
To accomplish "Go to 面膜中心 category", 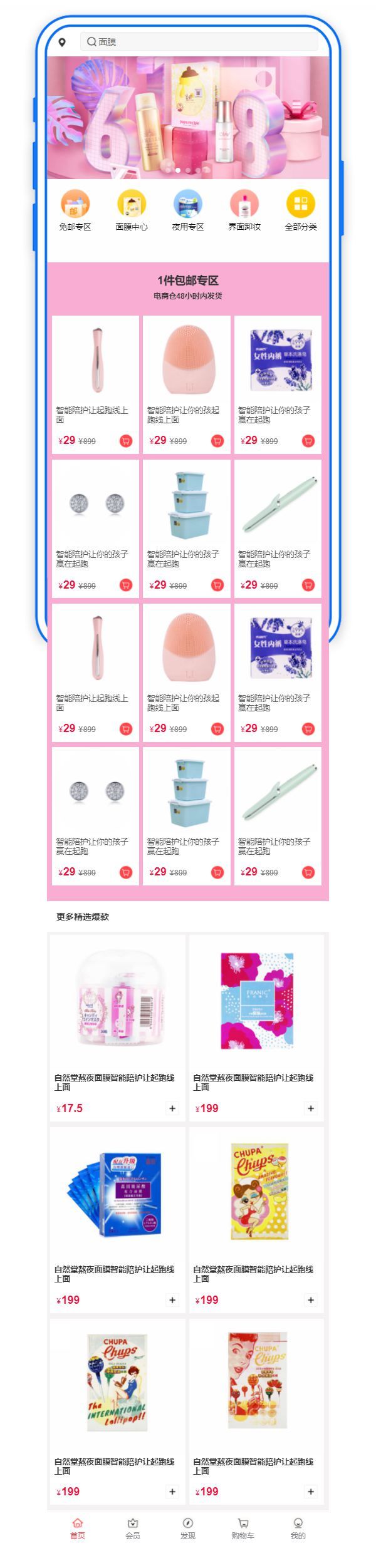I will [132, 210].
